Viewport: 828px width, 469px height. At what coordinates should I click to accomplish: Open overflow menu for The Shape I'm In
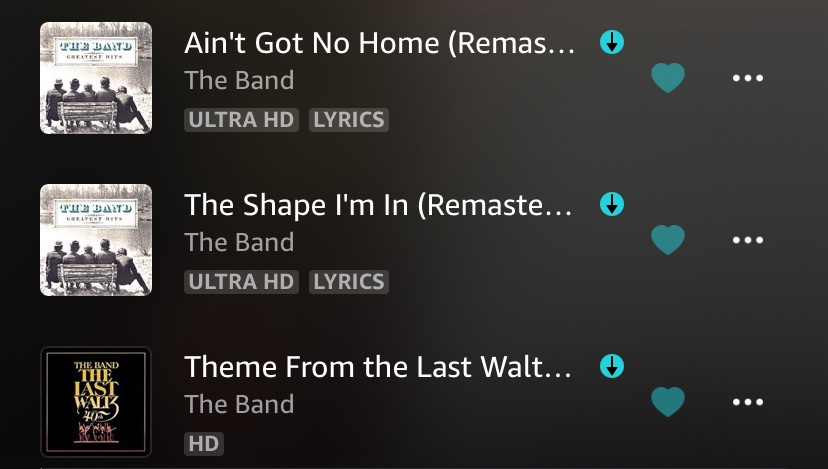click(748, 240)
